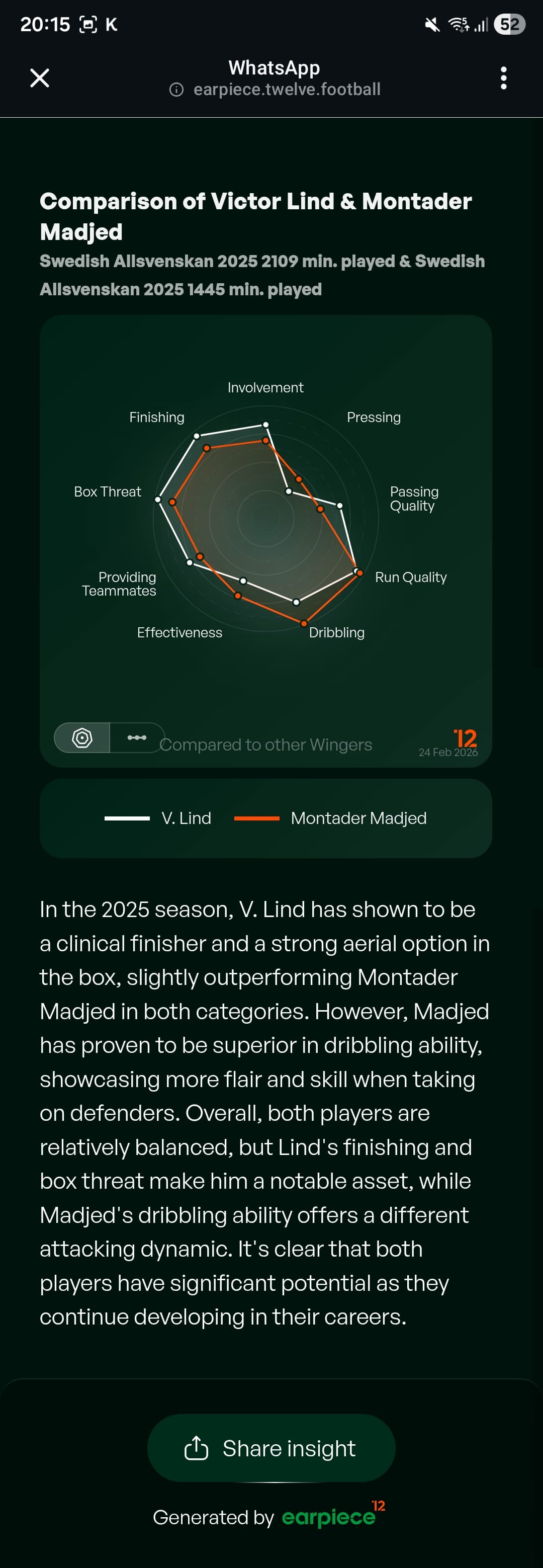Image resolution: width=543 pixels, height=1568 pixels.
Task: Close the in-app browser tab
Action: tap(40, 78)
